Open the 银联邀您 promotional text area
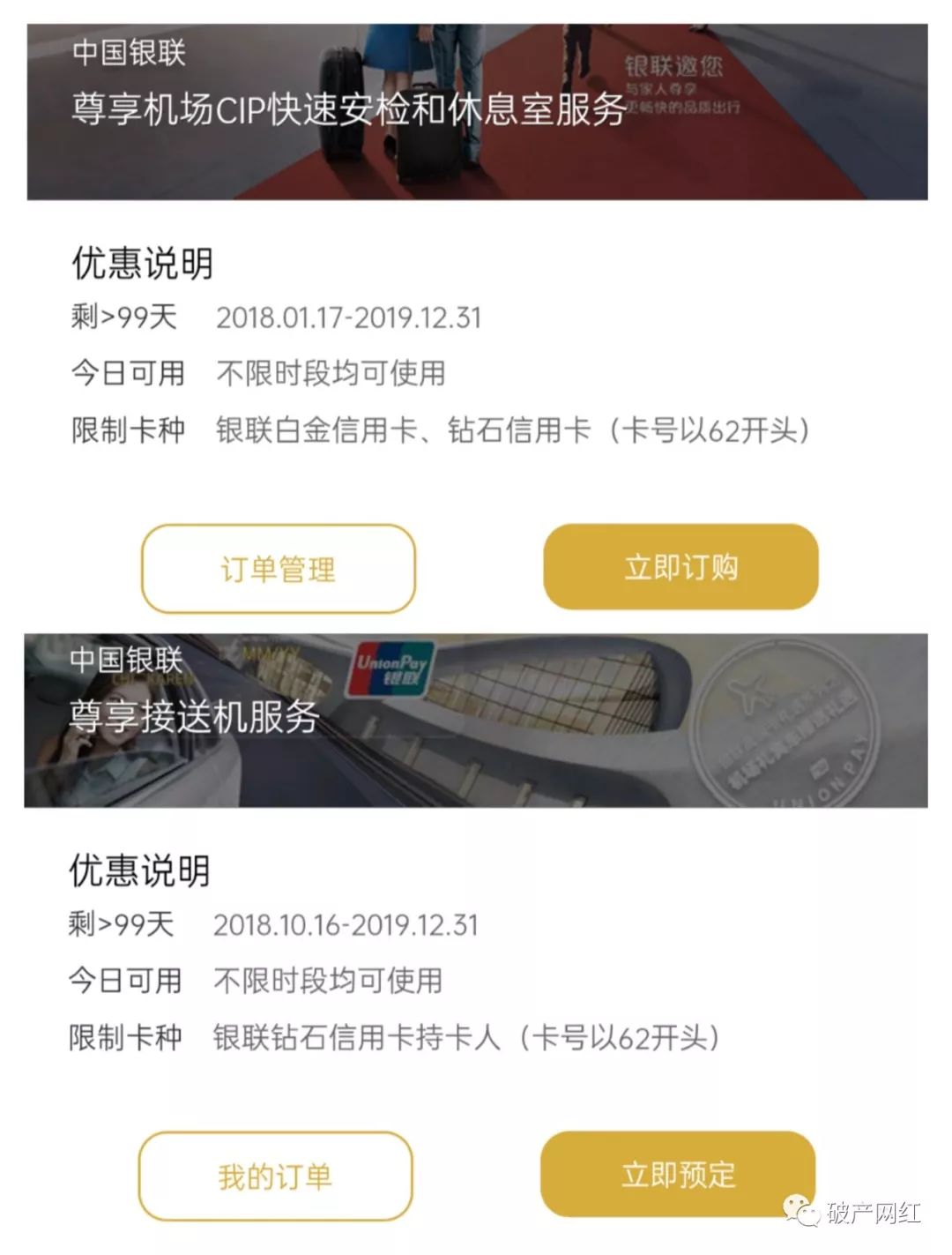 coord(673,63)
